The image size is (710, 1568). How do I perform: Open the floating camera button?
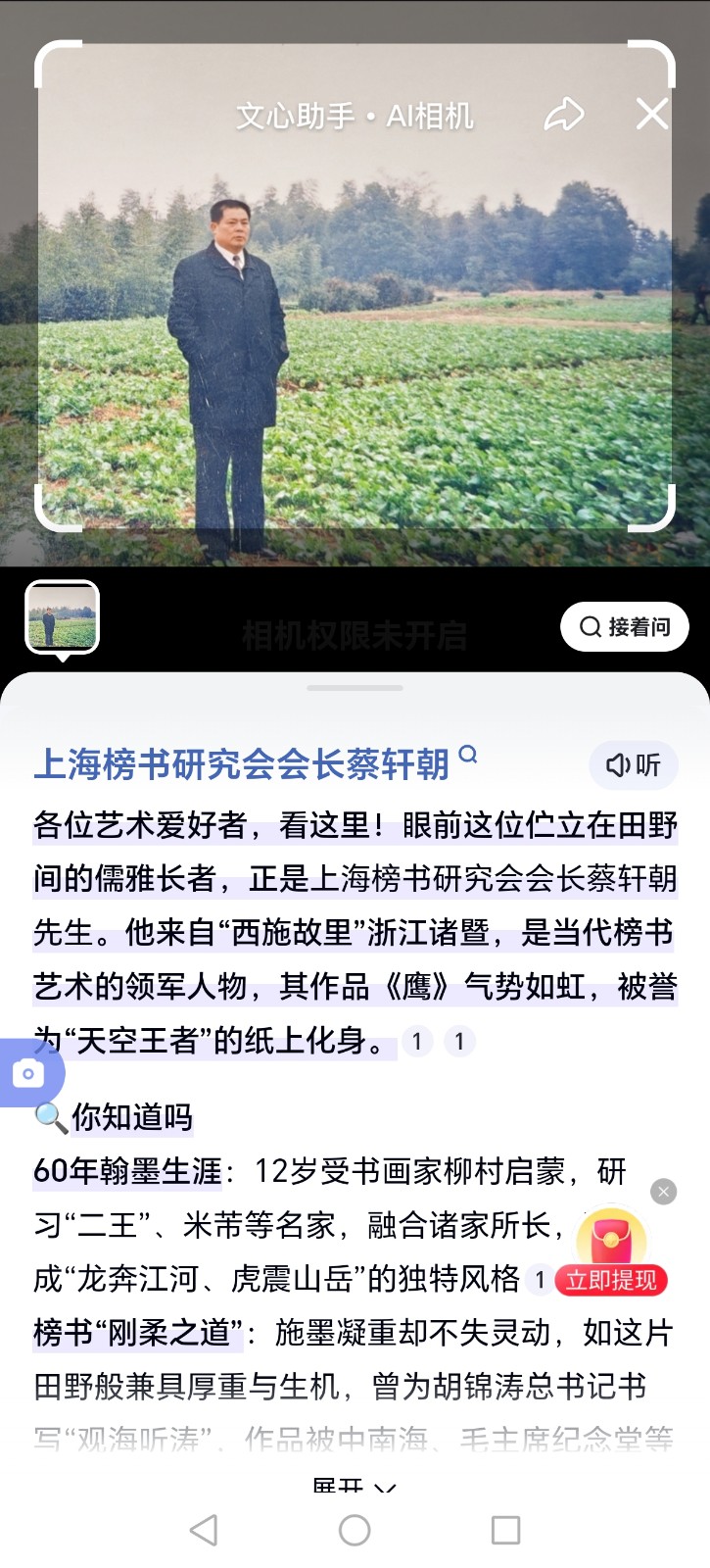click(29, 1074)
